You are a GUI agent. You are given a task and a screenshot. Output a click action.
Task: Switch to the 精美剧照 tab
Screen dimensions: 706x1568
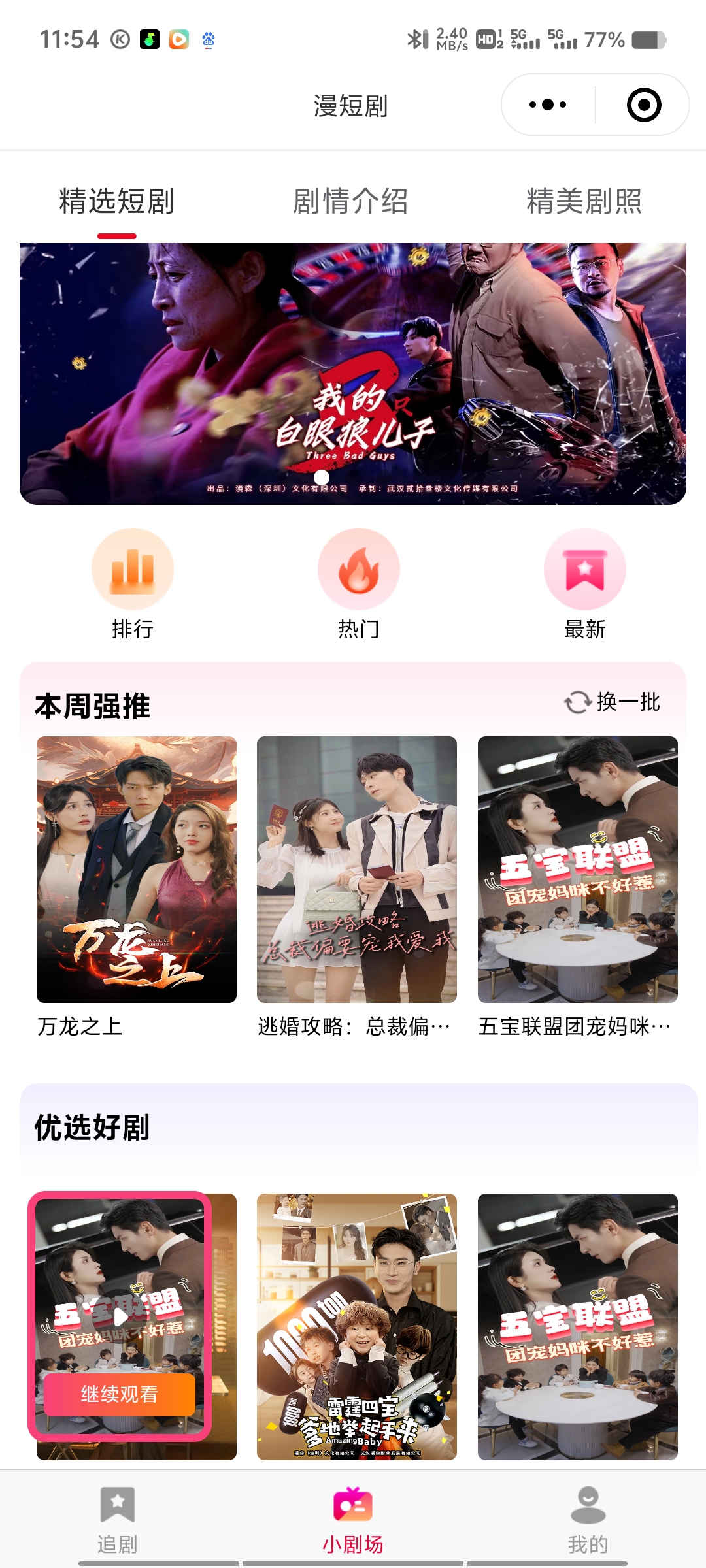(x=584, y=201)
